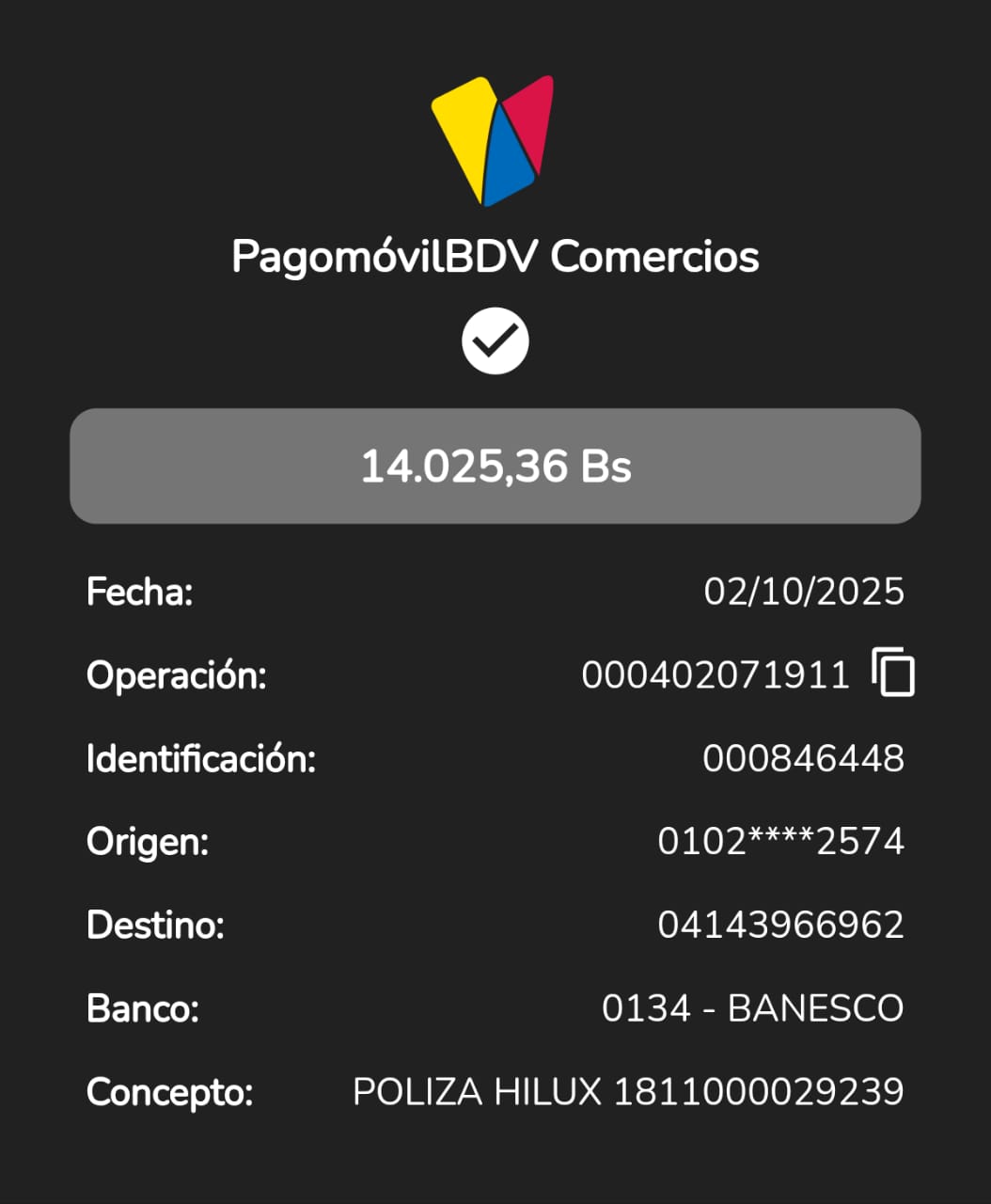Copy the operation number 000402071911

click(892, 673)
